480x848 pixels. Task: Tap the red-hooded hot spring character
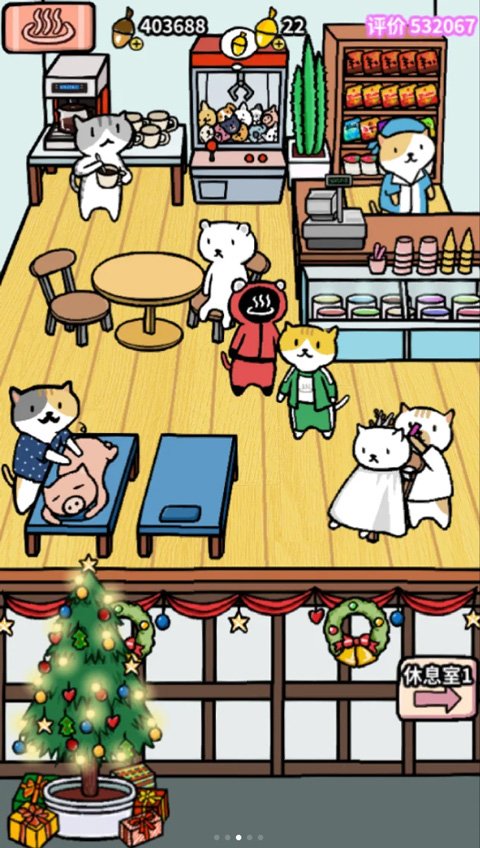[x=253, y=336]
